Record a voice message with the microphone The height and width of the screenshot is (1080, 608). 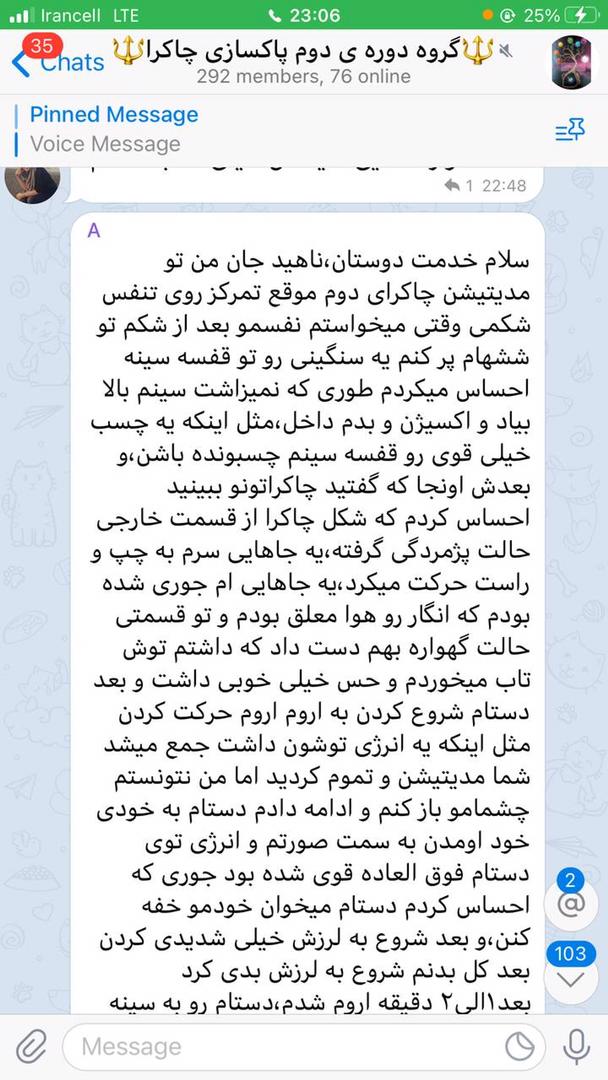point(576,1048)
